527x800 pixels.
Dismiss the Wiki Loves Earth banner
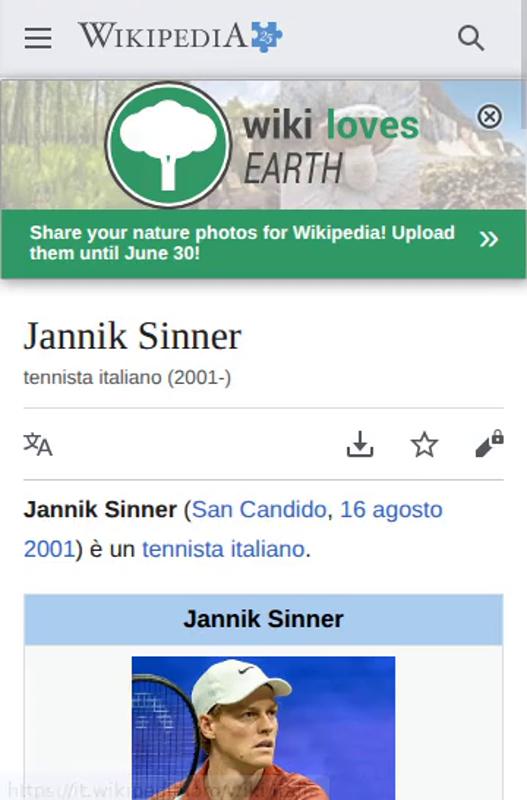pyautogui.click(x=489, y=117)
